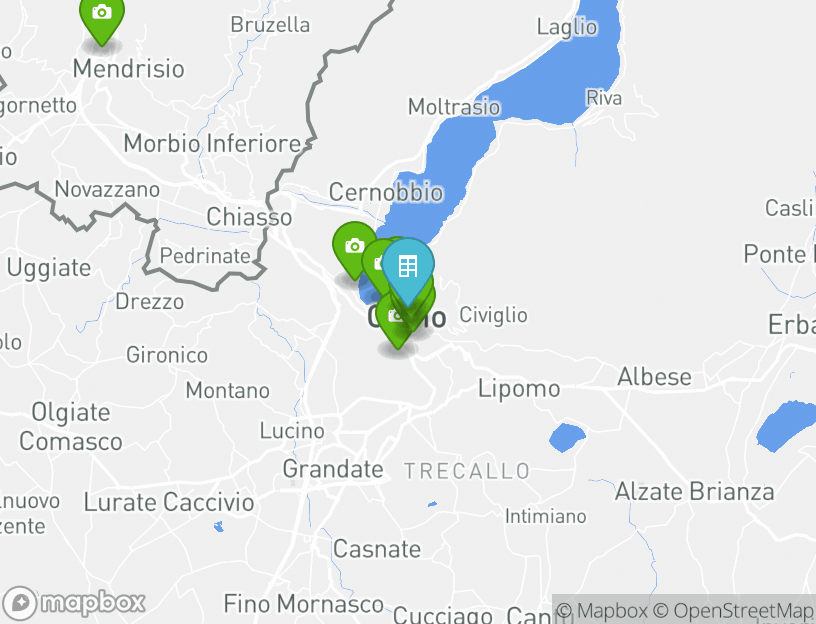Open the camera pin above Mendrisio
The width and height of the screenshot is (816, 624).
coord(101,14)
